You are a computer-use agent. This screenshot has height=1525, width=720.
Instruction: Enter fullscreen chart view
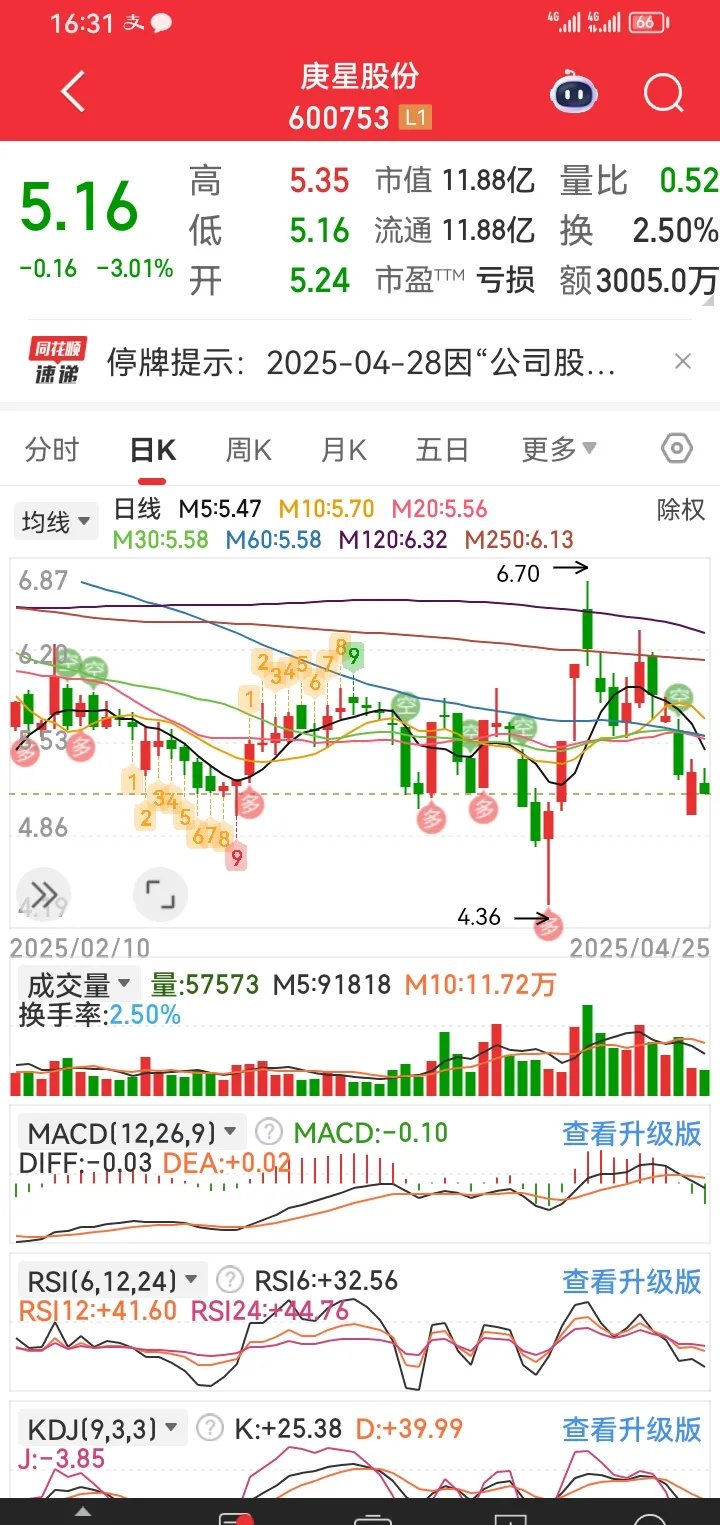point(160,893)
